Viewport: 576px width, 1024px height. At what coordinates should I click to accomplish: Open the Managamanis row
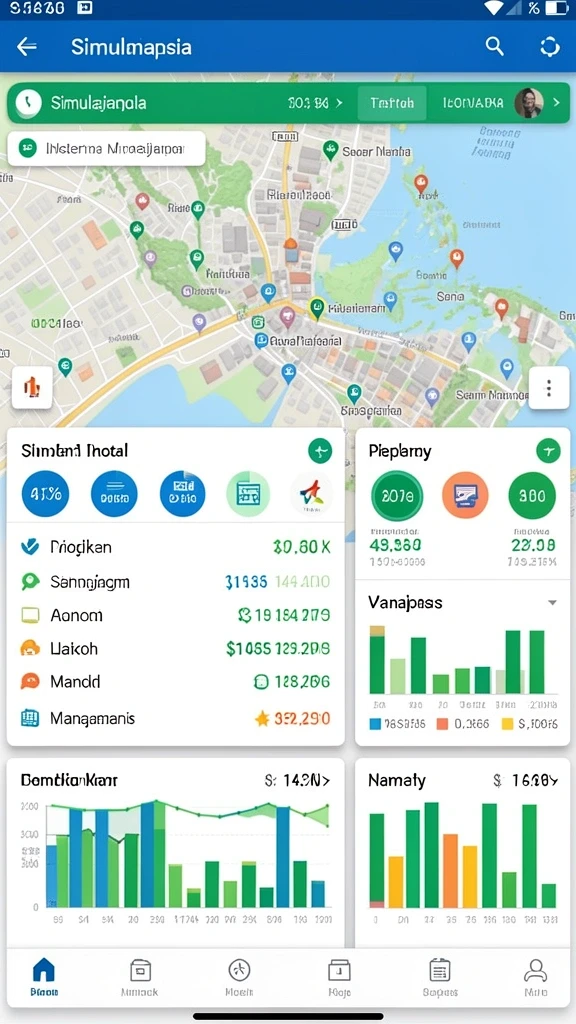175,718
